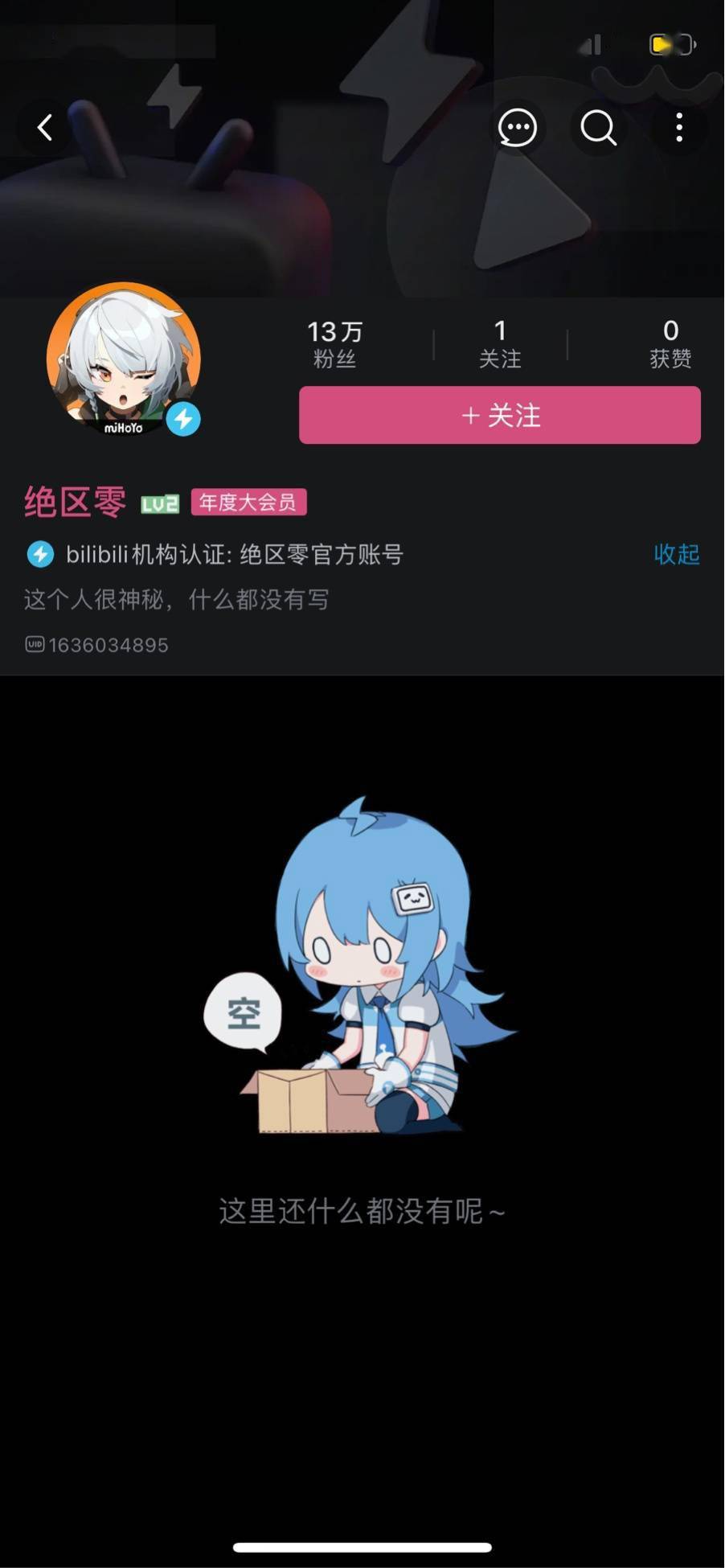View the 13万 粉丝 followers list
Image resolution: width=725 pixels, height=1568 pixels.
pos(334,343)
